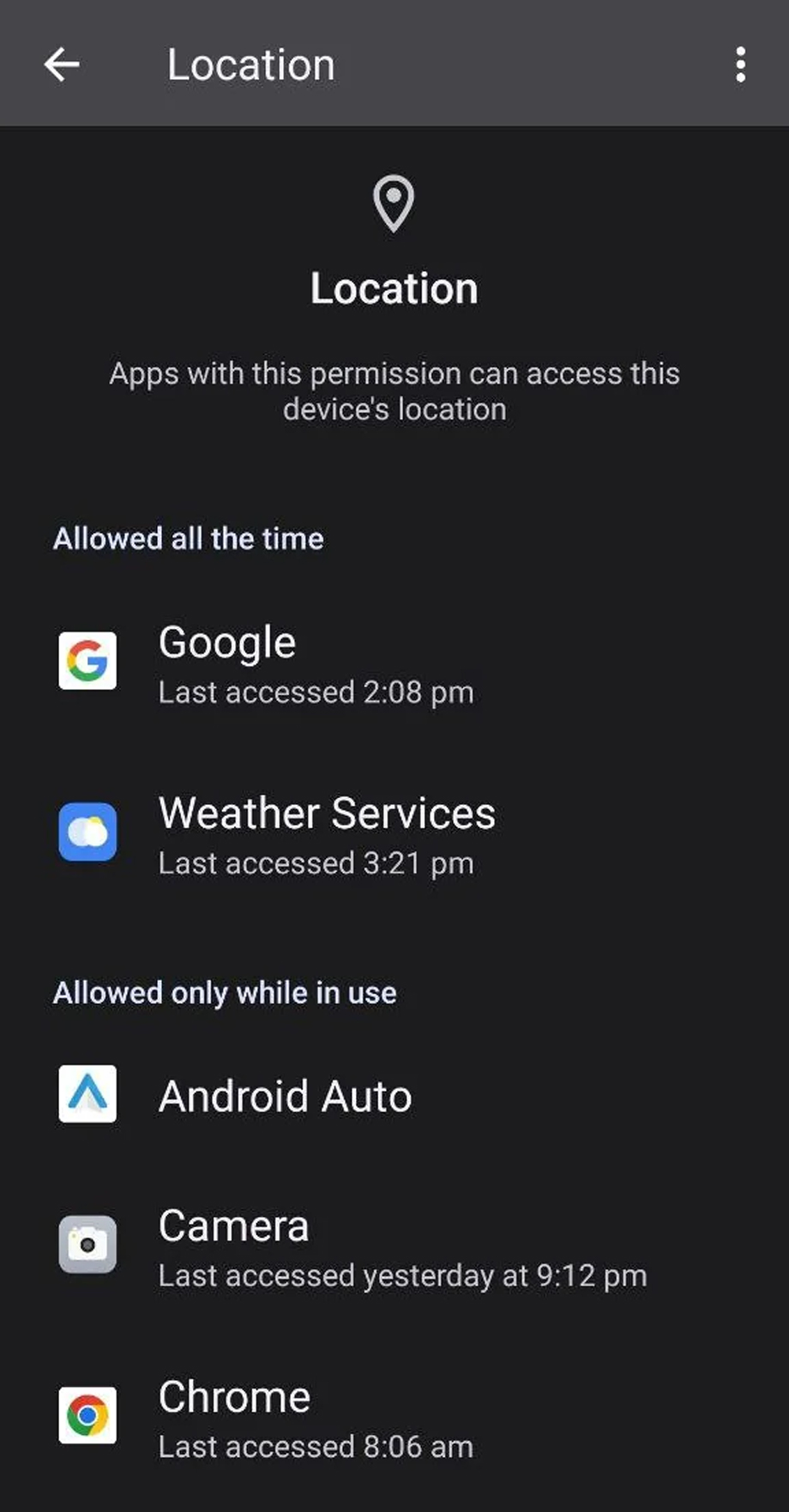Go back from the Location screen
The image size is (789, 1512).
62,64
